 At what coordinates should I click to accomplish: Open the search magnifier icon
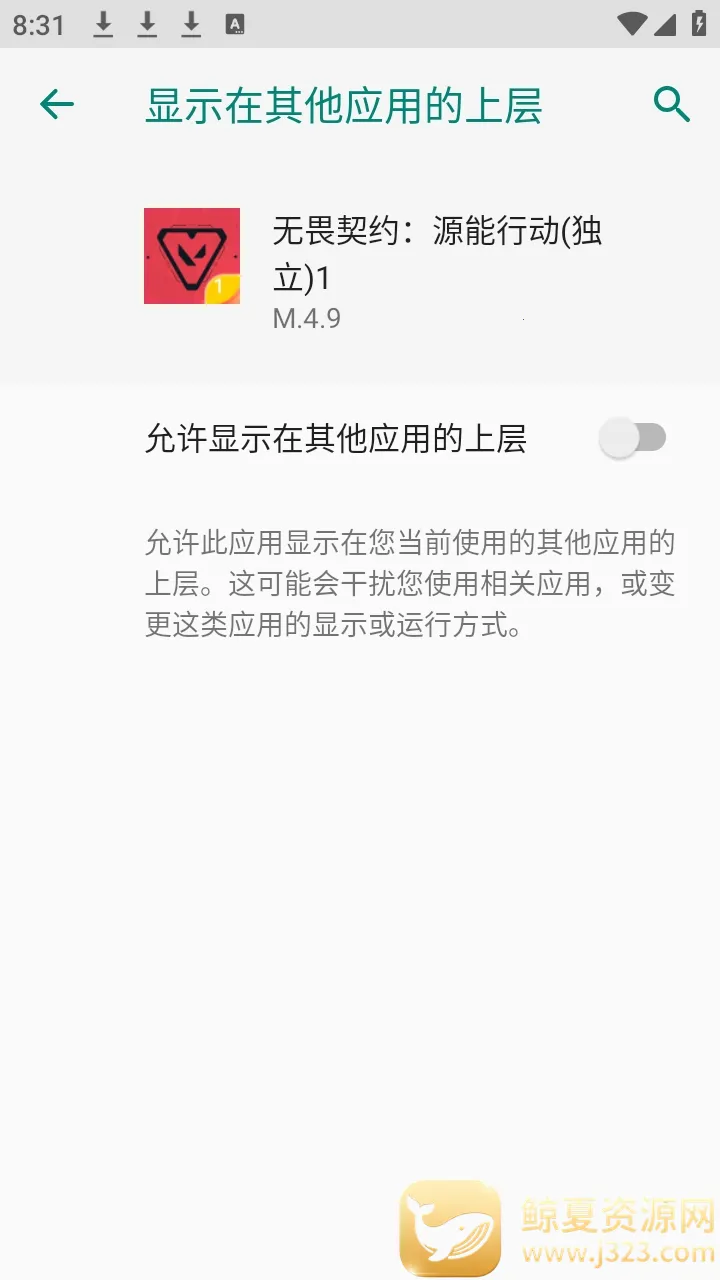click(670, 103)
